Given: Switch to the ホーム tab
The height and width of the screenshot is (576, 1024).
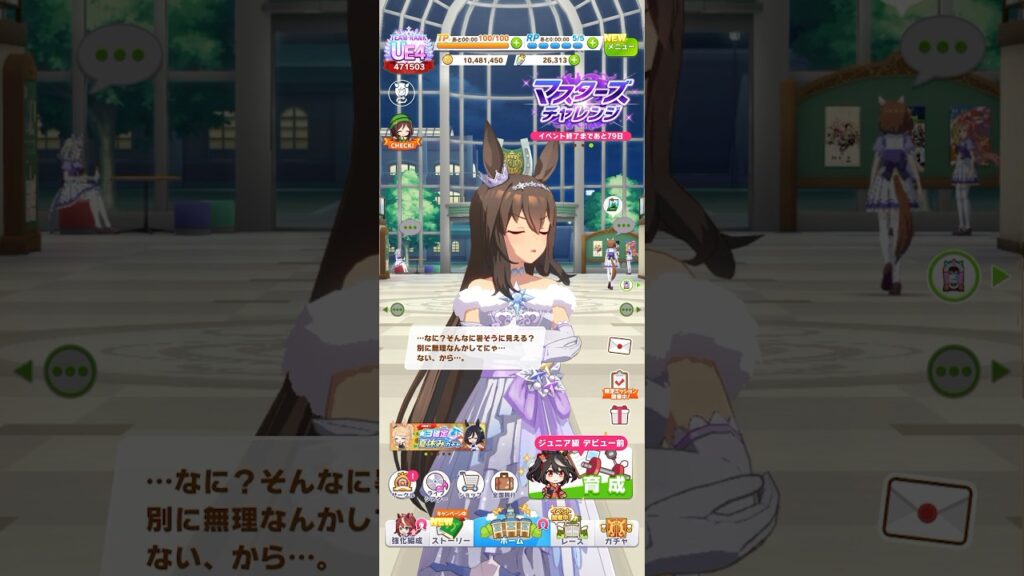Looking at the screenshot, I should tap(512, 528).
